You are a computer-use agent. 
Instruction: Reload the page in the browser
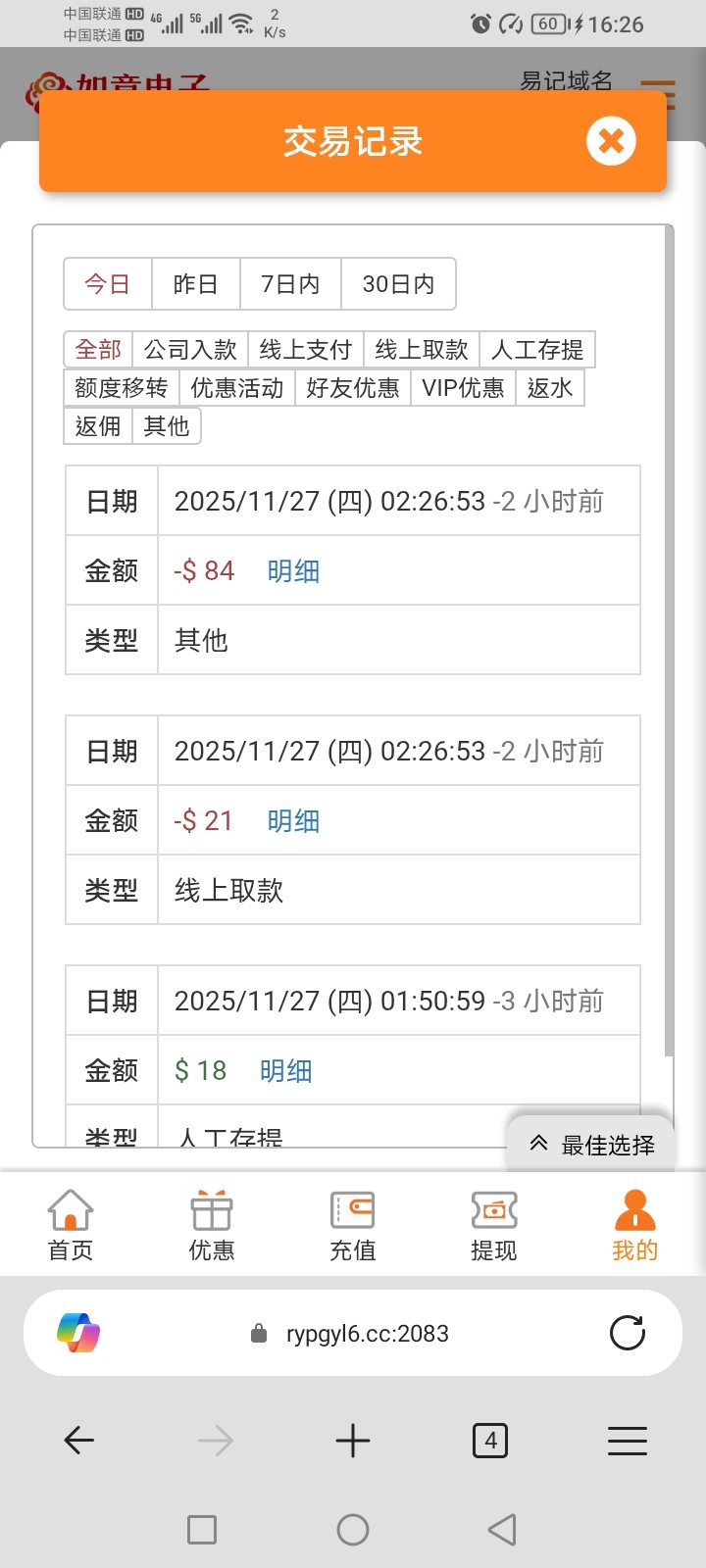(x=627, y=1333)
